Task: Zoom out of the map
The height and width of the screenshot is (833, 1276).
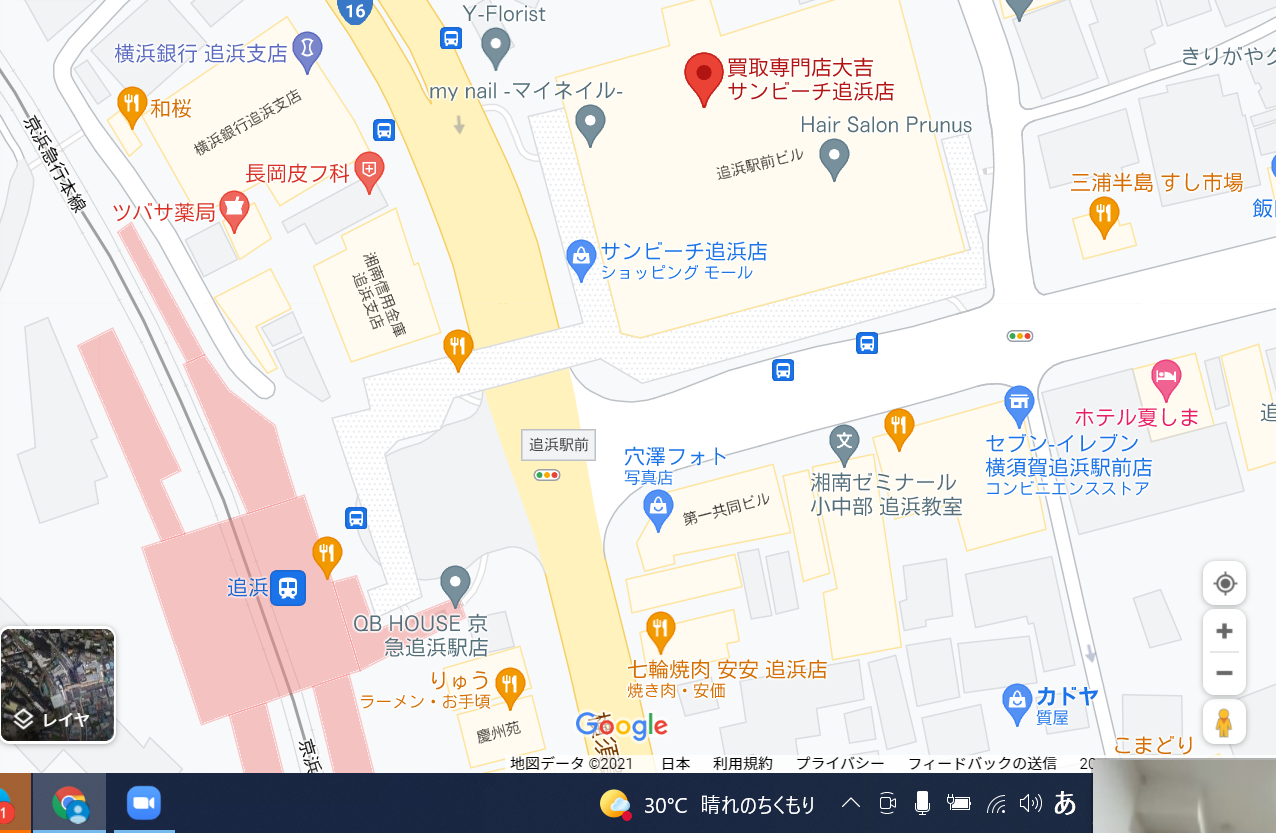Action: click(x=1224, y=673)
